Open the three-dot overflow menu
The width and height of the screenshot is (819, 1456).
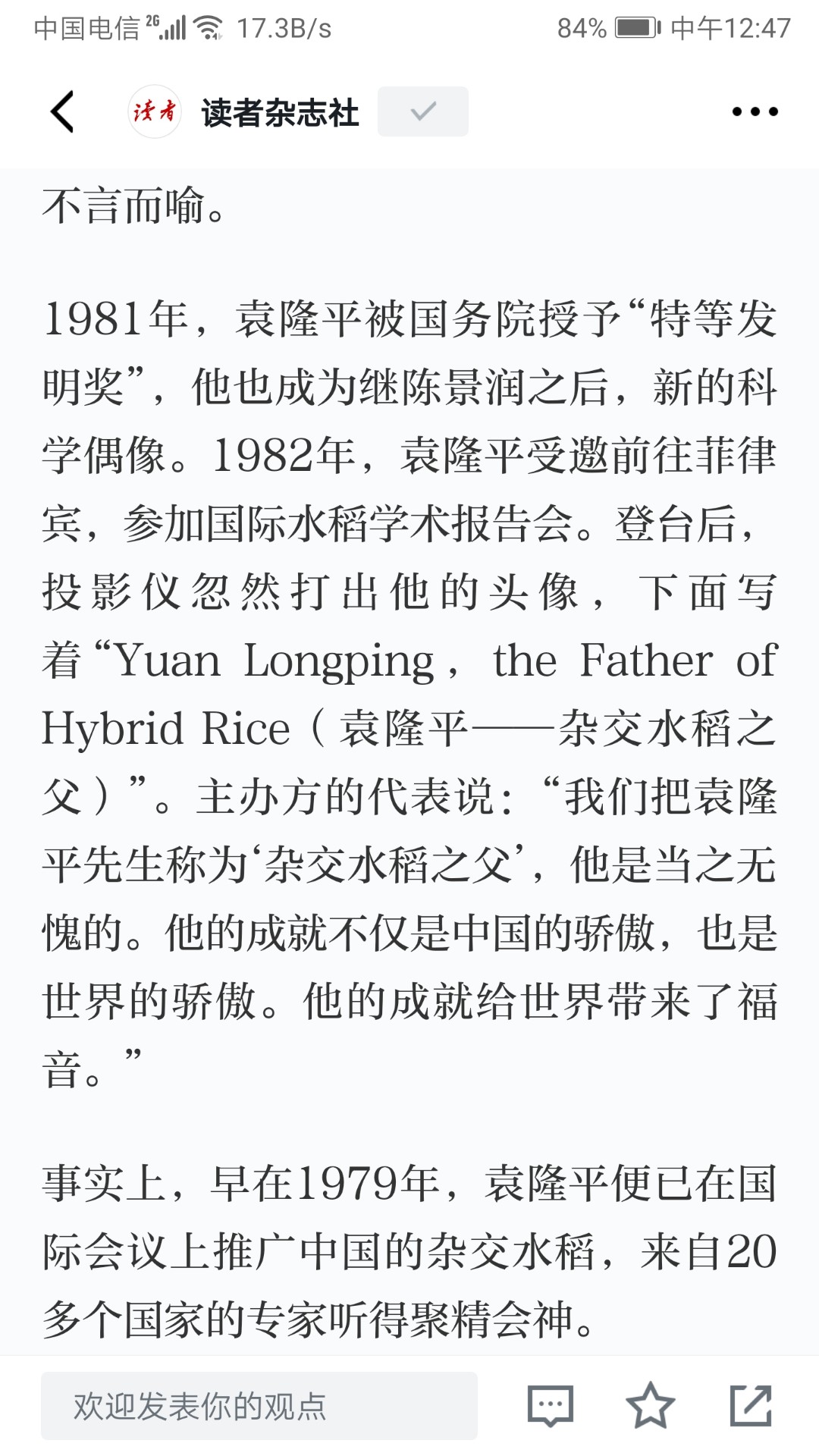(x=755, y=111)
